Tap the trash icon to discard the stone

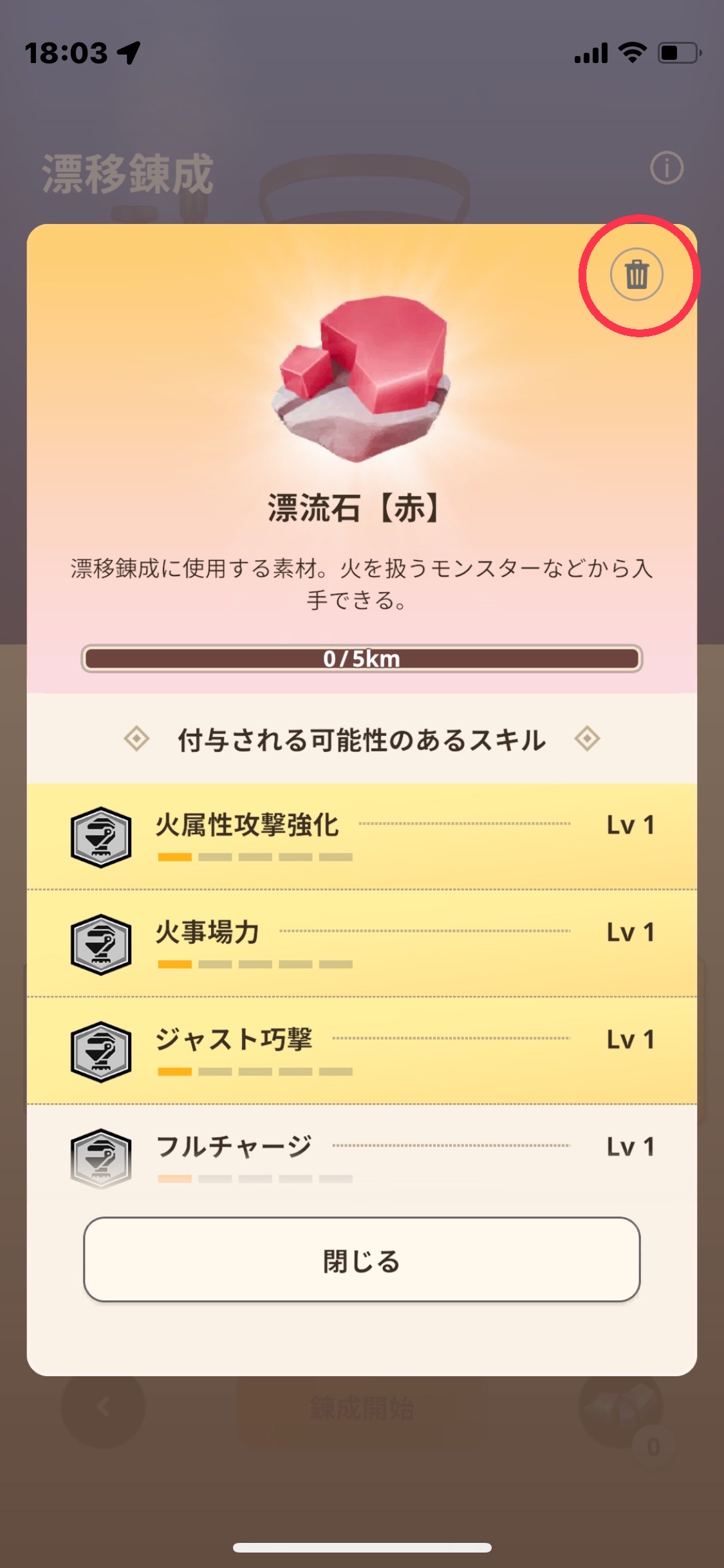coord(636,275)
